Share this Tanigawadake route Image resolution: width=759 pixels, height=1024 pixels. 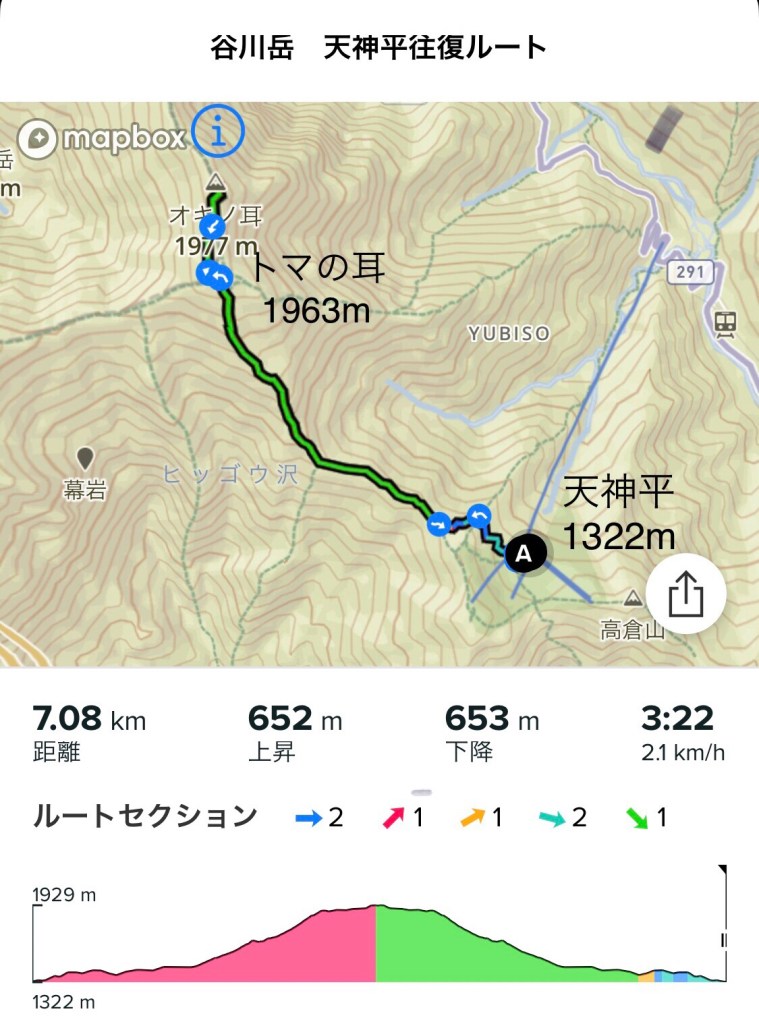tap(687, 596)
